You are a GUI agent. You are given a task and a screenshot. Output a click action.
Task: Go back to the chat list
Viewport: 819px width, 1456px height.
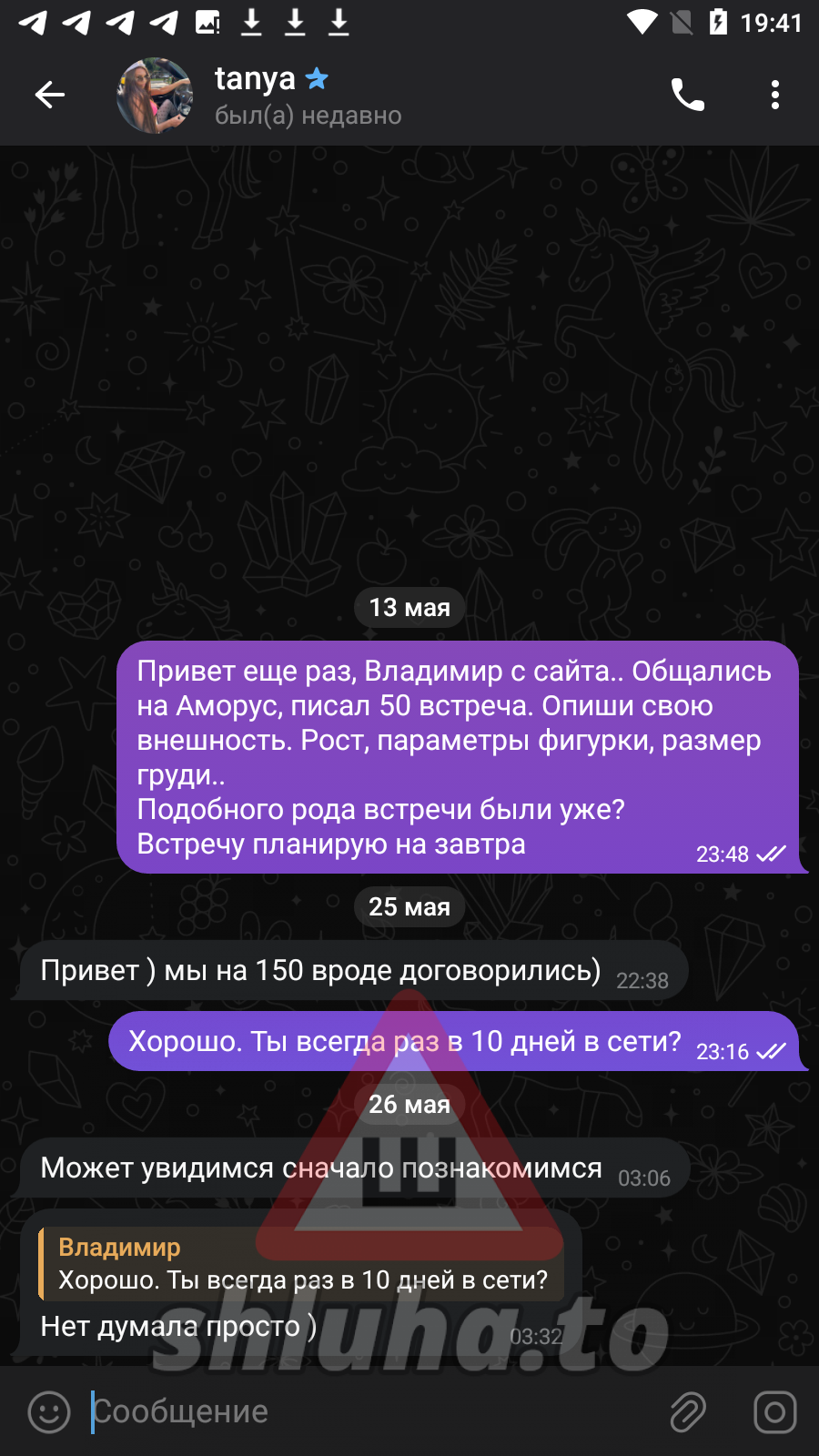click(50, 95)
